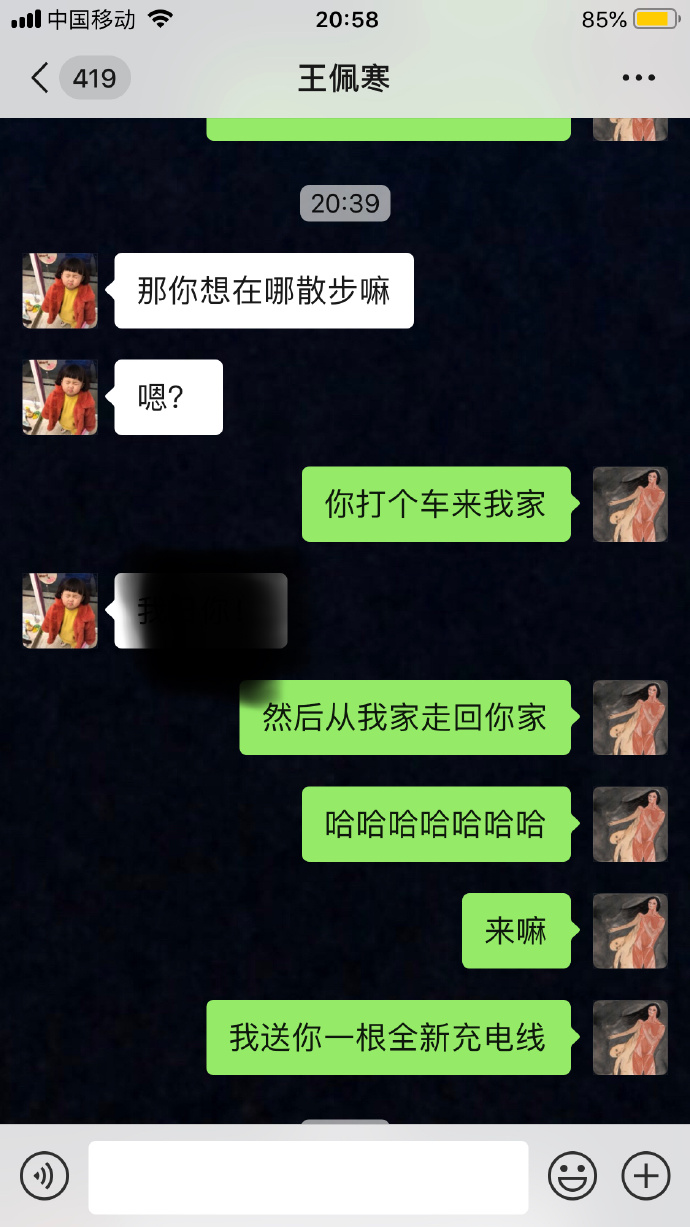690x1227 pixels.
Task: Open the emoji sticker panel
Action: click(572, 1175)
